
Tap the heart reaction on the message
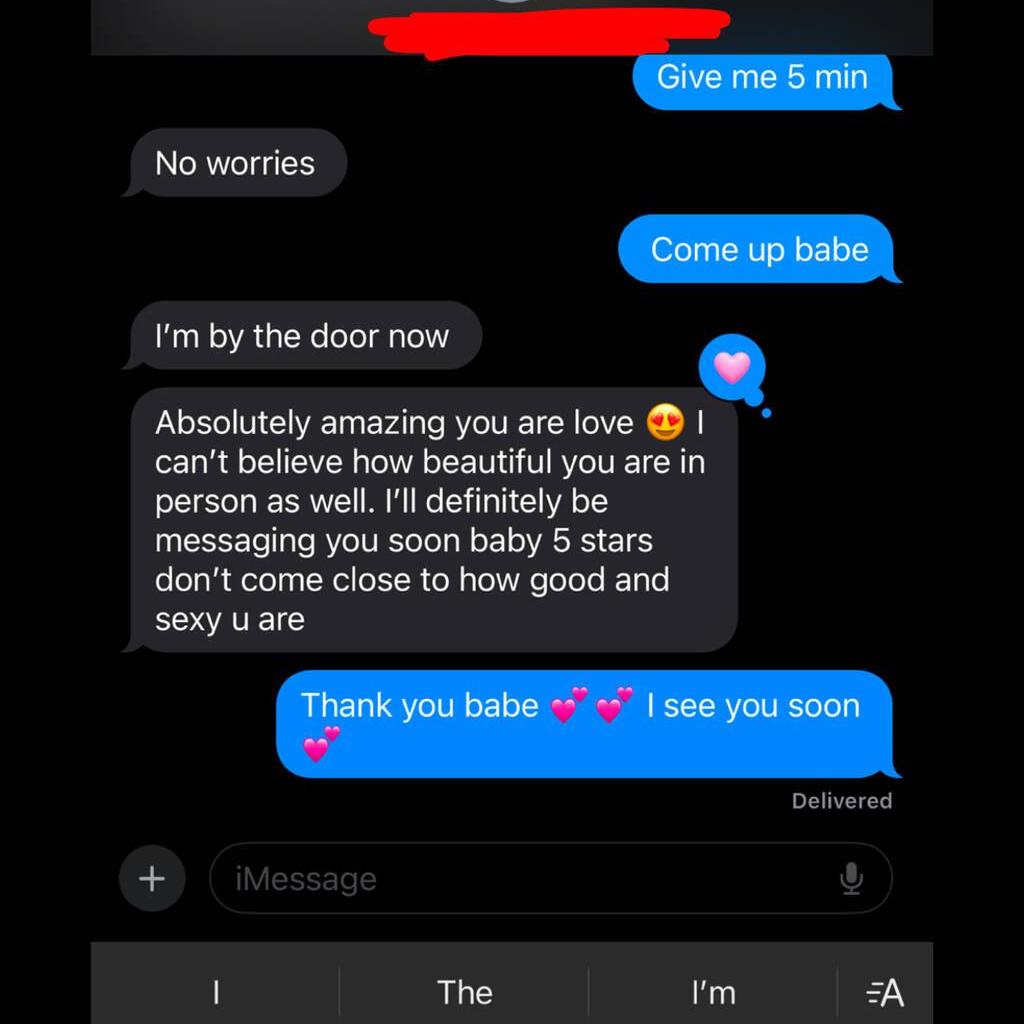732,368
